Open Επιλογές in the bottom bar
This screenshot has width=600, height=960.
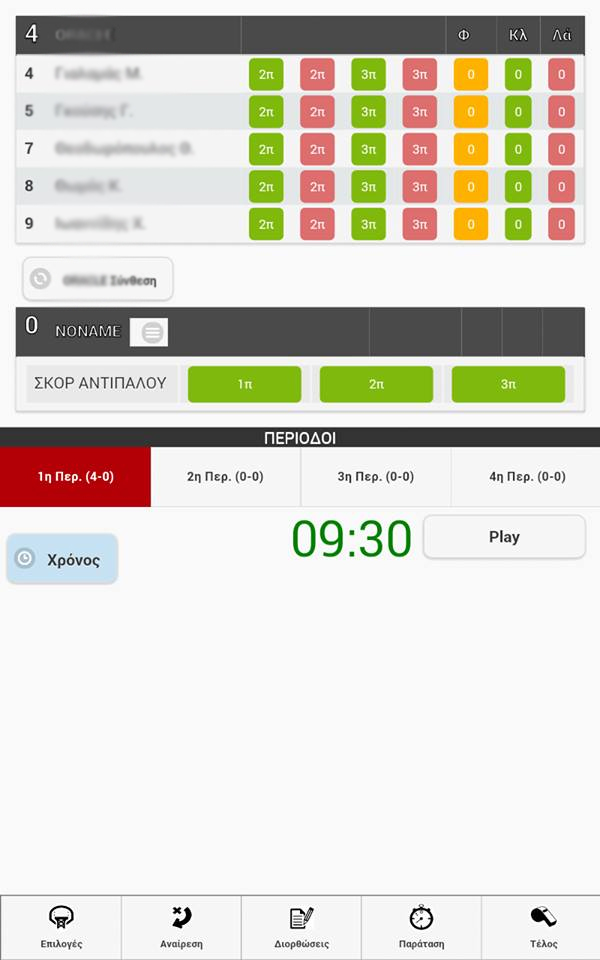[x=61, y=927]
